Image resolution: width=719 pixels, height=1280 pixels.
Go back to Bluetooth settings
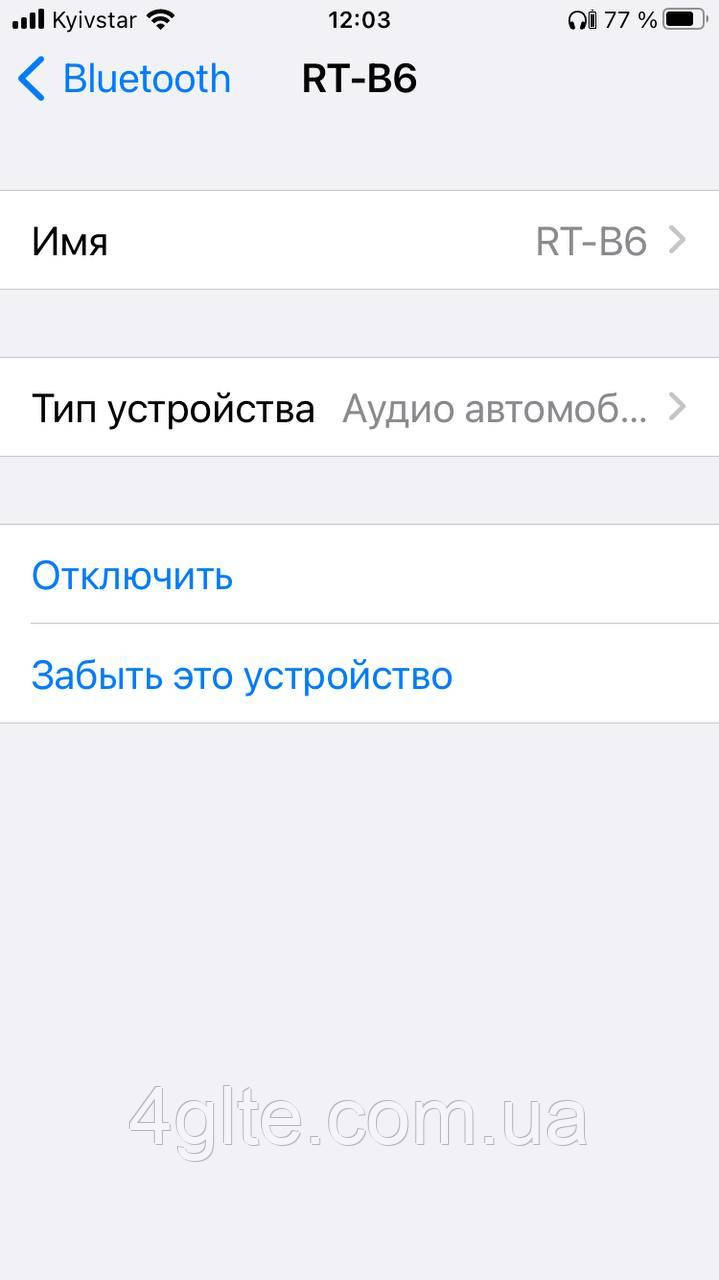point(125,79)
